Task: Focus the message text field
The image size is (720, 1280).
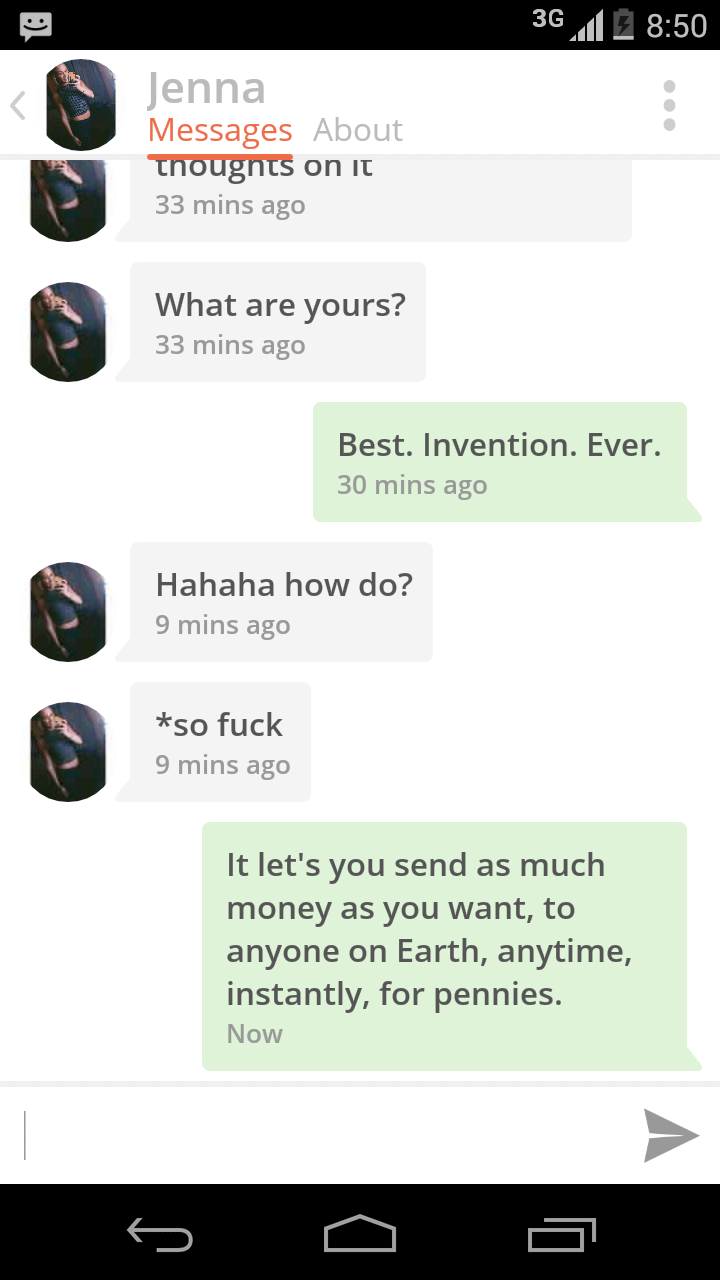Action: [320, 1135]
